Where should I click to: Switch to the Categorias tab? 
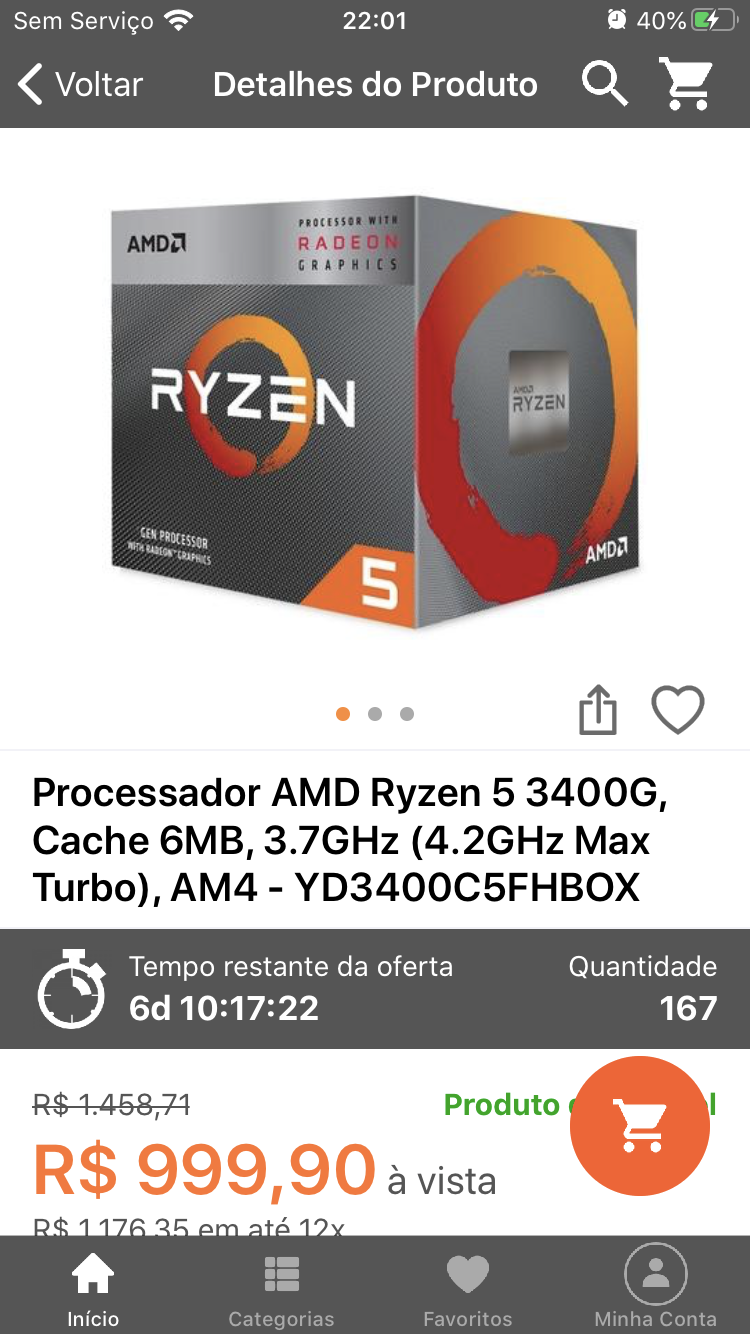(281, 1290)
